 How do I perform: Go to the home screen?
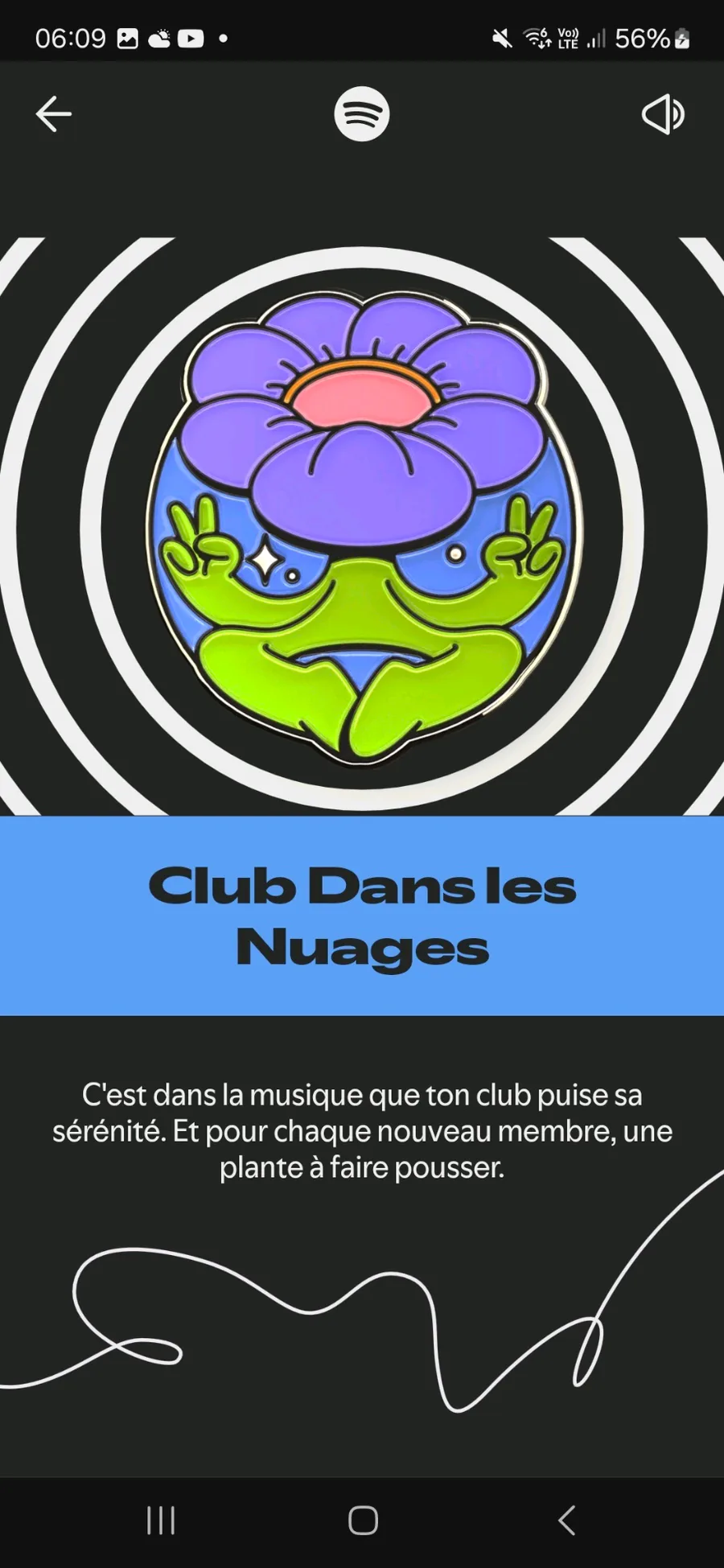pos(363,1521)
